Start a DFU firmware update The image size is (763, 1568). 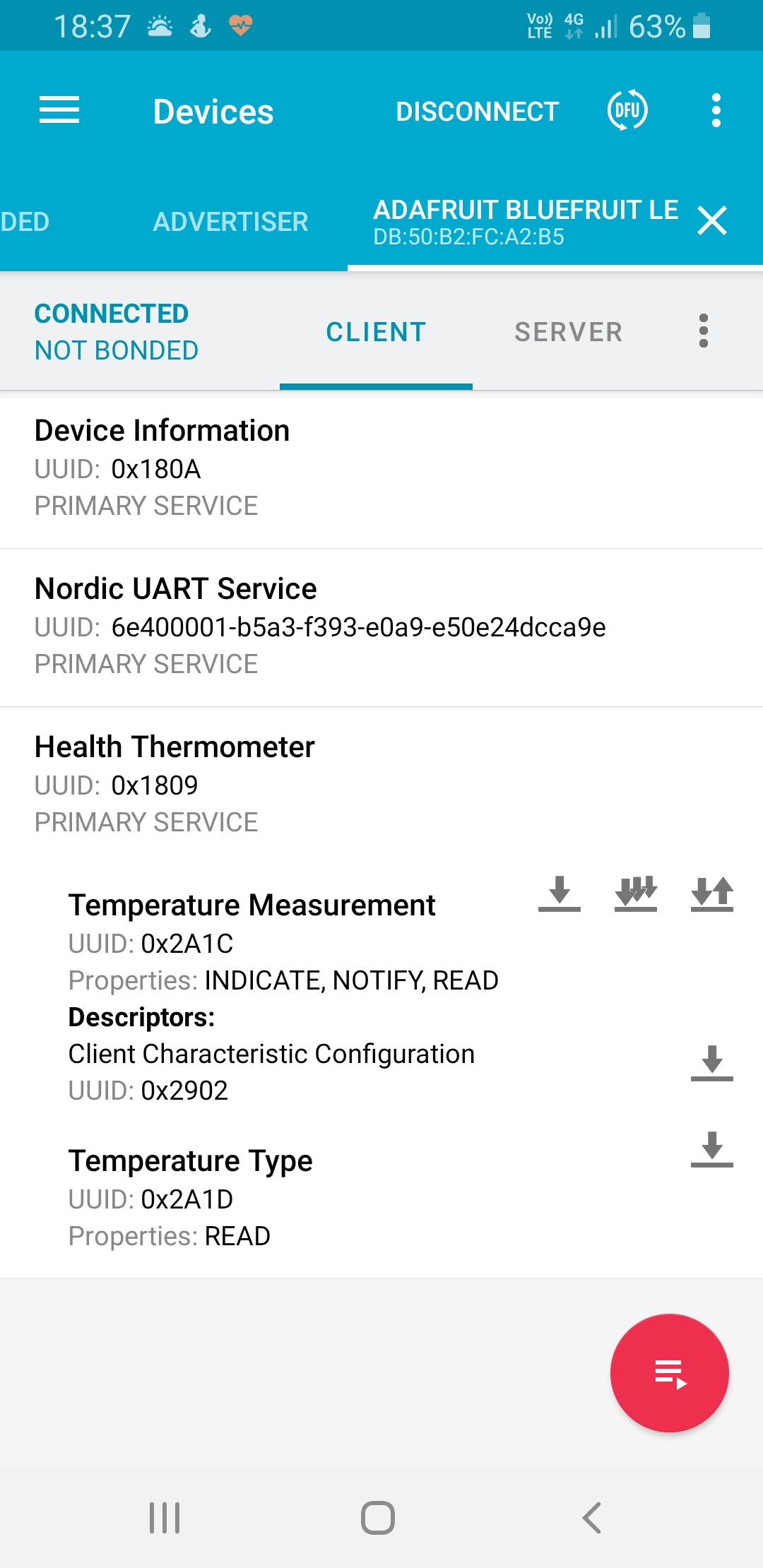pyautogui.click(x=627, y=110)
